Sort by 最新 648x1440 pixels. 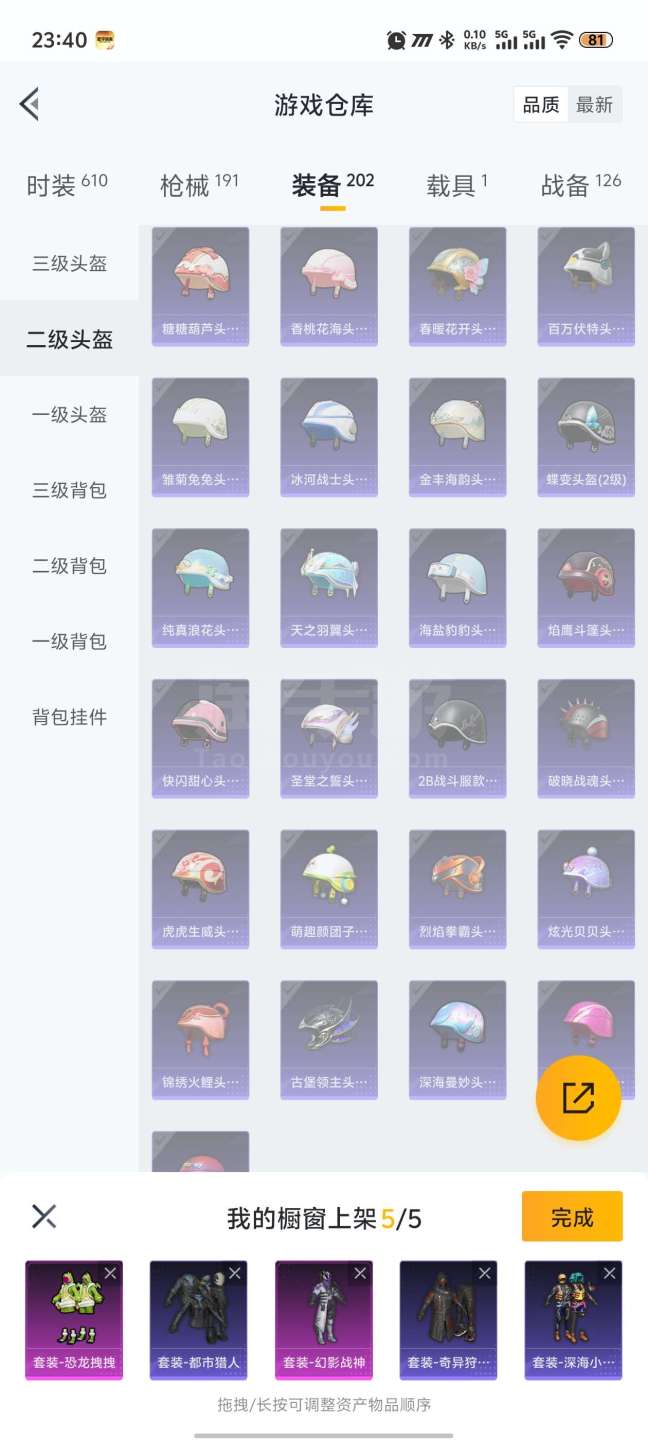pos(594,105)
